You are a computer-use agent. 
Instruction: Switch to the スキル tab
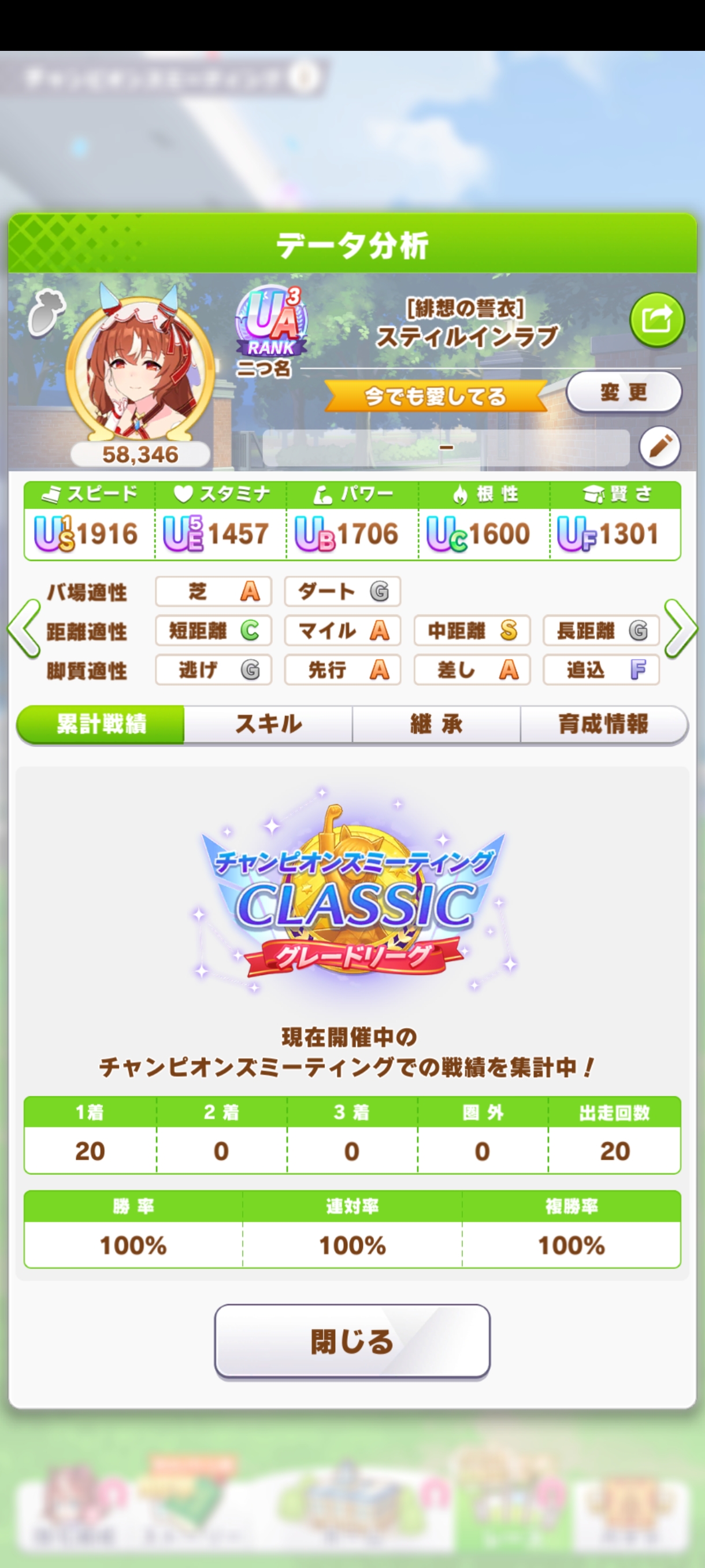[268, 724]
